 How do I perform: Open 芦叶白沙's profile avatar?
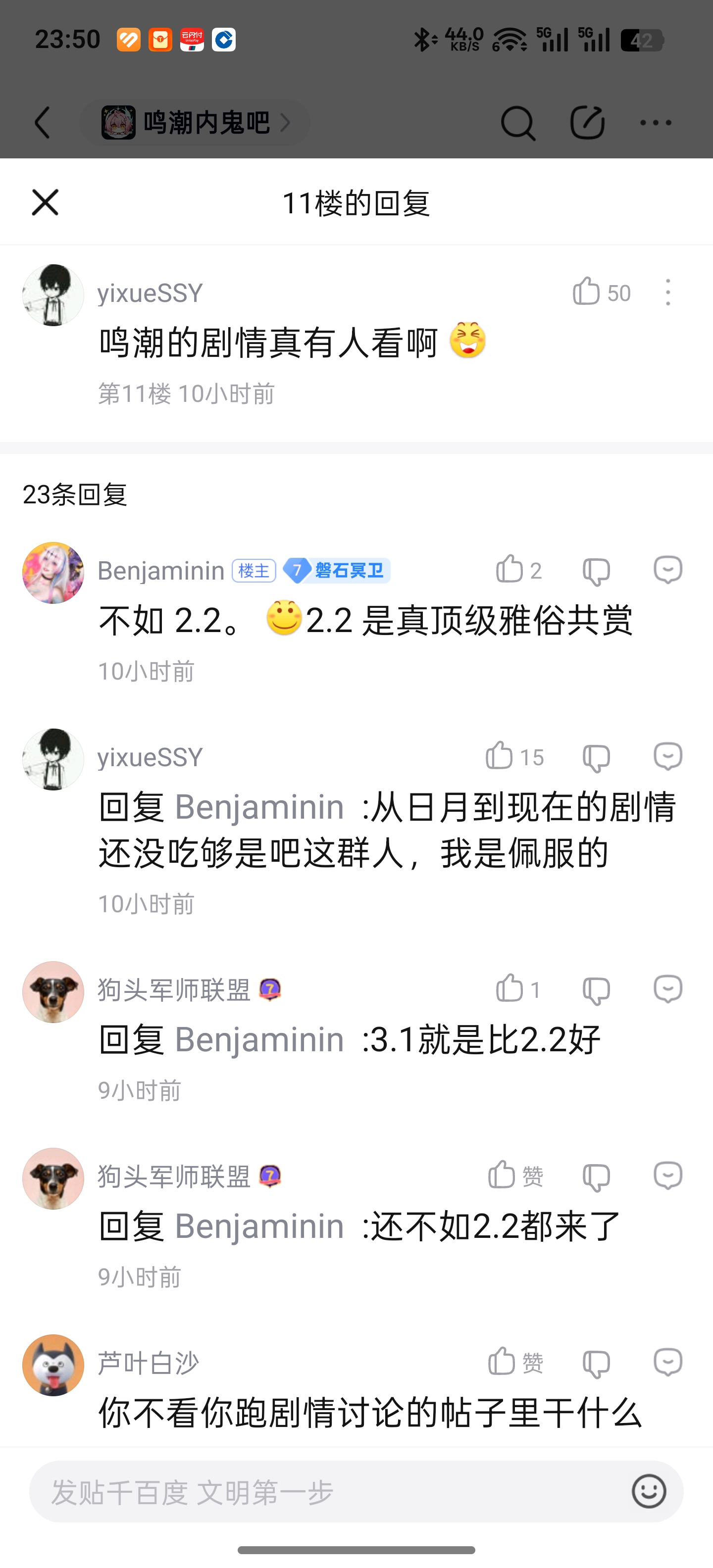point(53,1365)
